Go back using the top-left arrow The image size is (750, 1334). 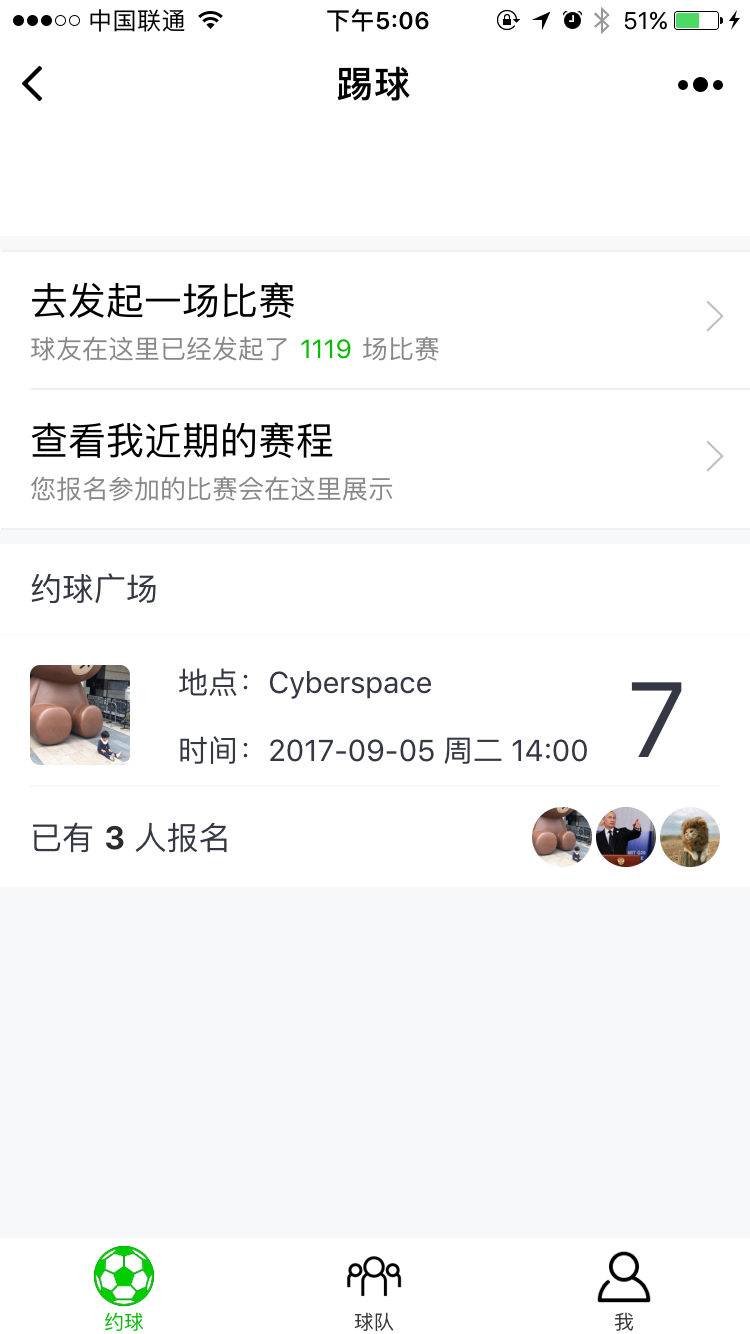click(x=33, y=84)
